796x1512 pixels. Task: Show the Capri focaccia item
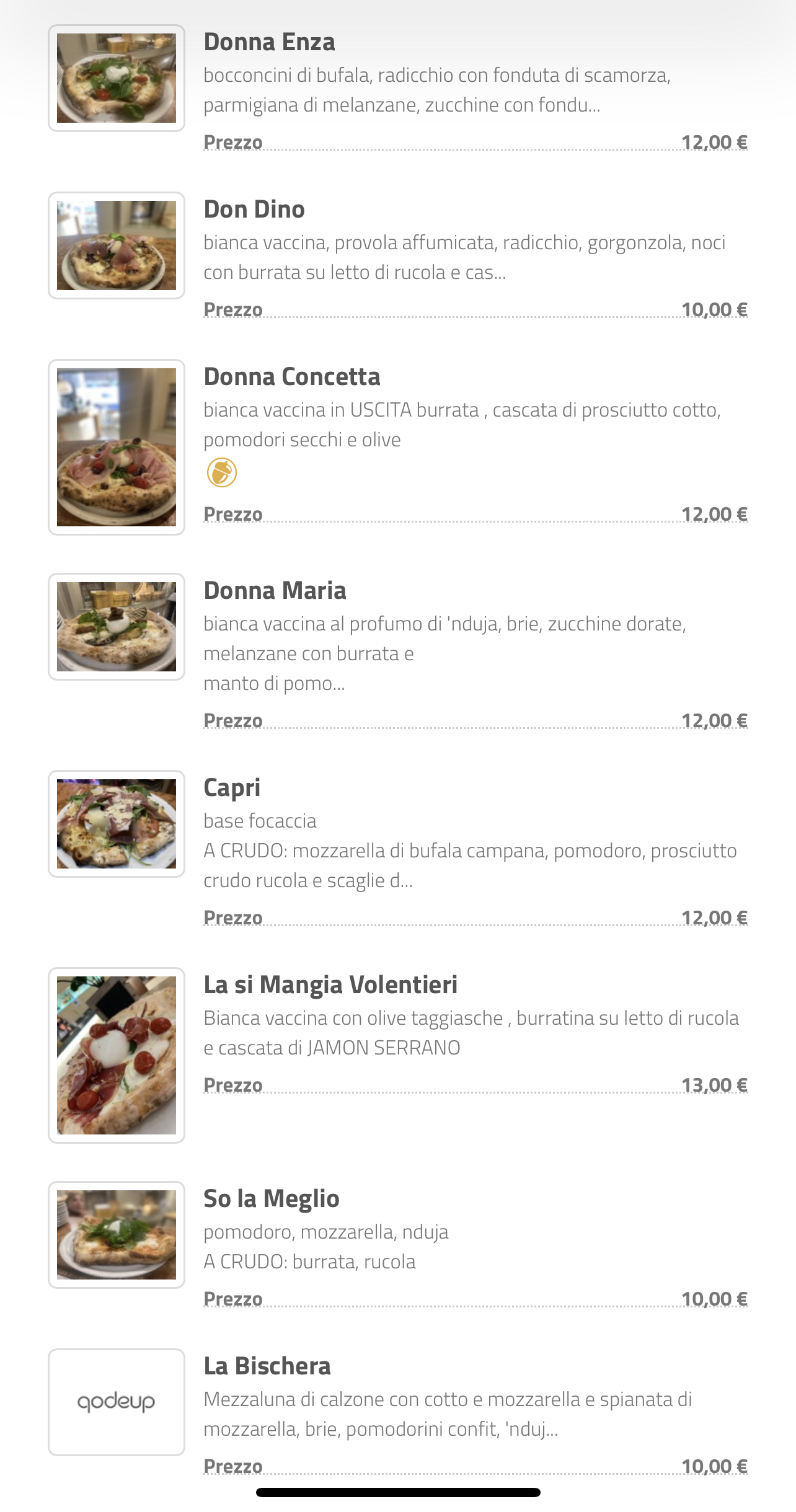pyautogui.click(x=232, y=788)
